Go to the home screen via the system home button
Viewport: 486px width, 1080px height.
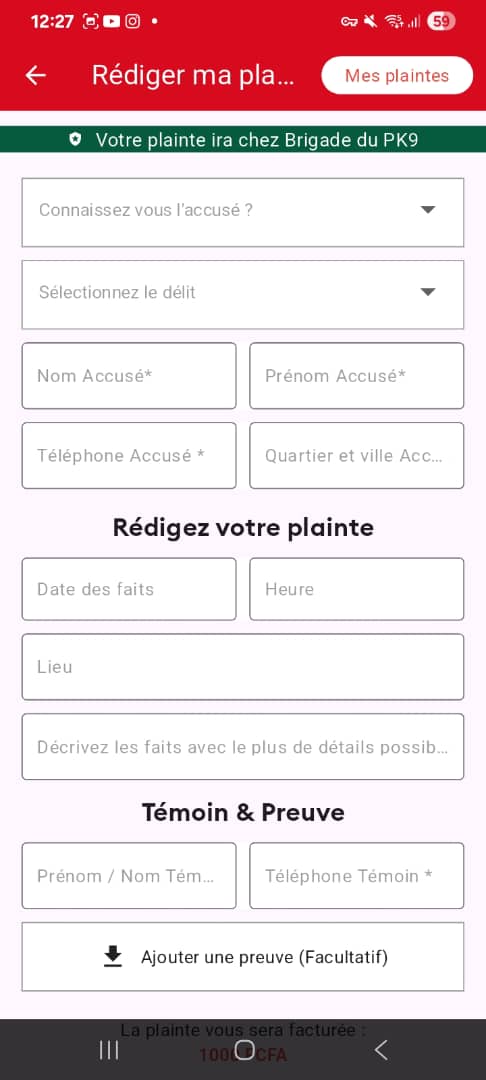[243, 1050]
